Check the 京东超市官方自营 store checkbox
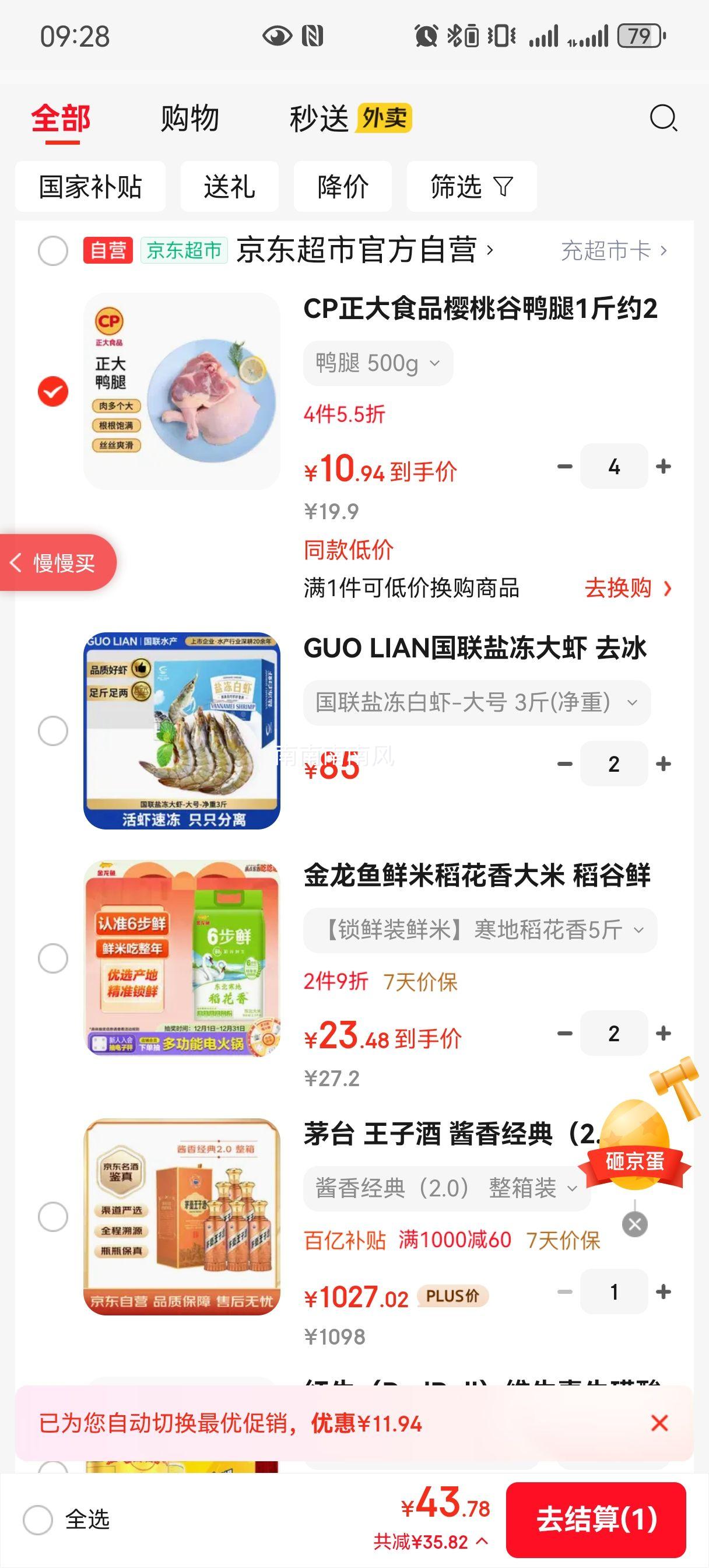Screen dimensions: 709x1568 tap(53, 251)
